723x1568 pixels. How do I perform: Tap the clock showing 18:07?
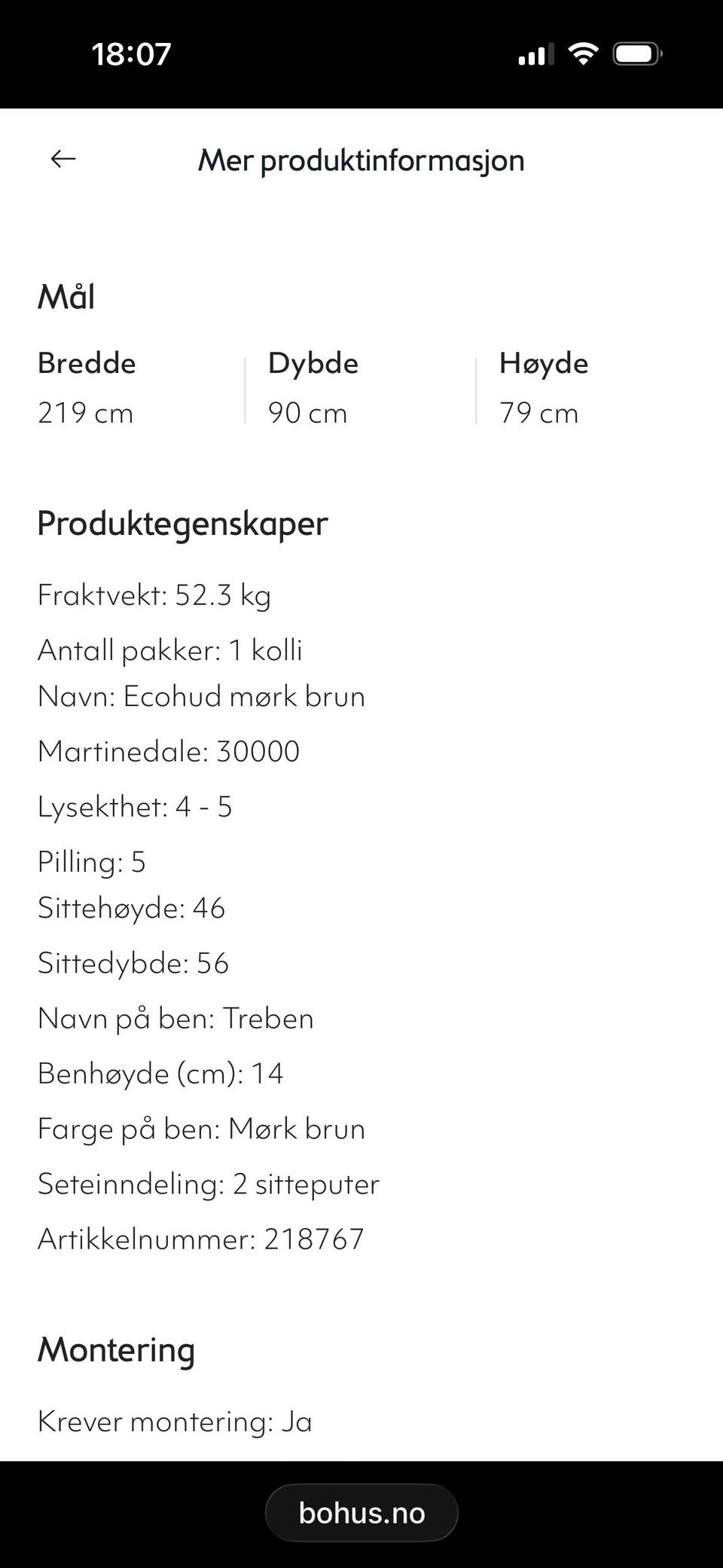(x=130, y=52)
